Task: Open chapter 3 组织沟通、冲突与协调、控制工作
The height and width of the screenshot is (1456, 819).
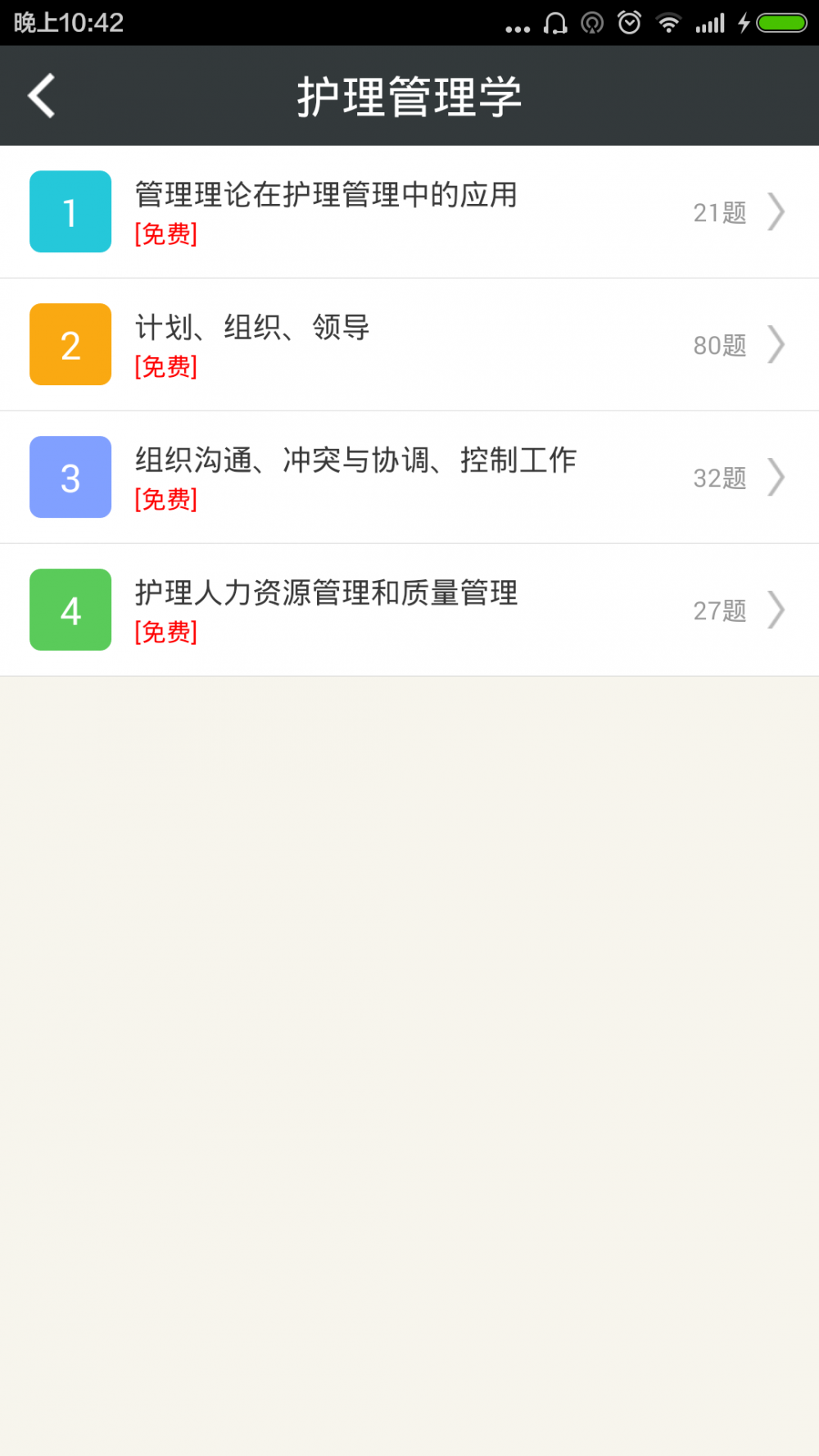Action: (409, 478)
